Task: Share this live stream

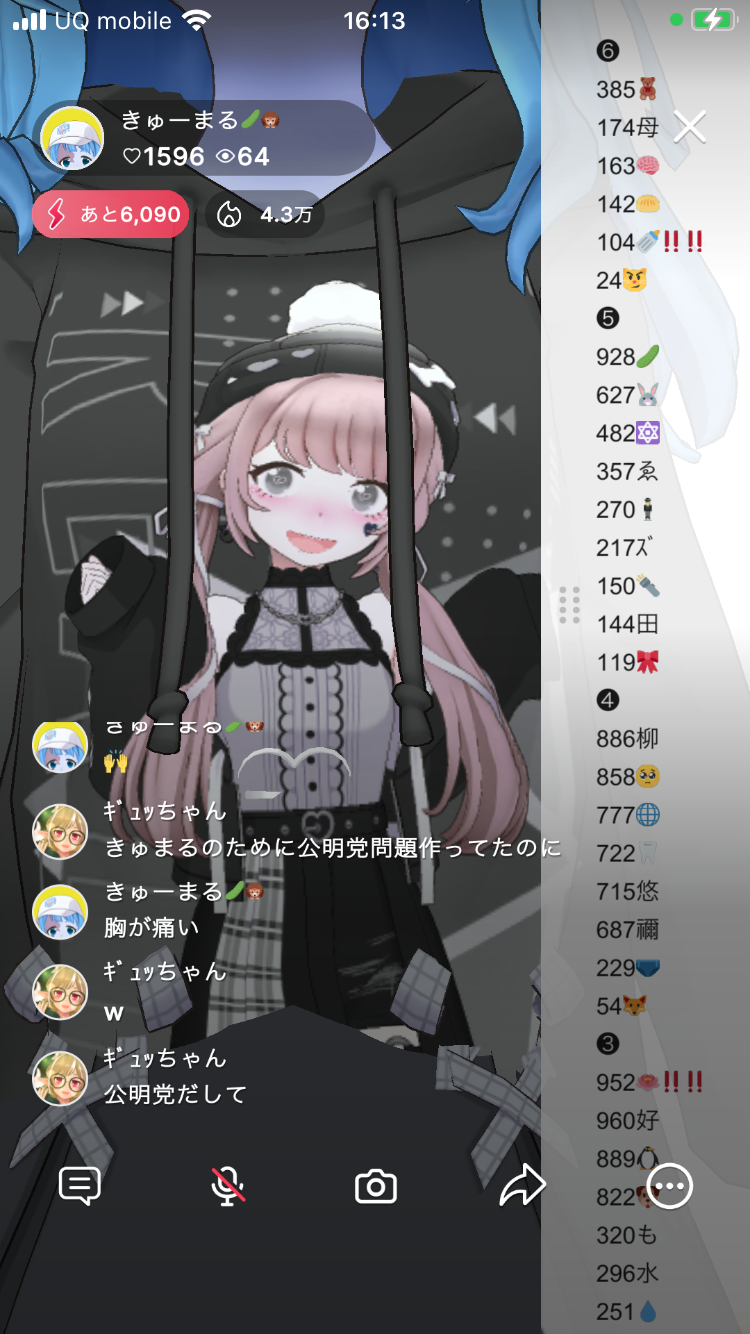Action: click(x=522, y=1186)
